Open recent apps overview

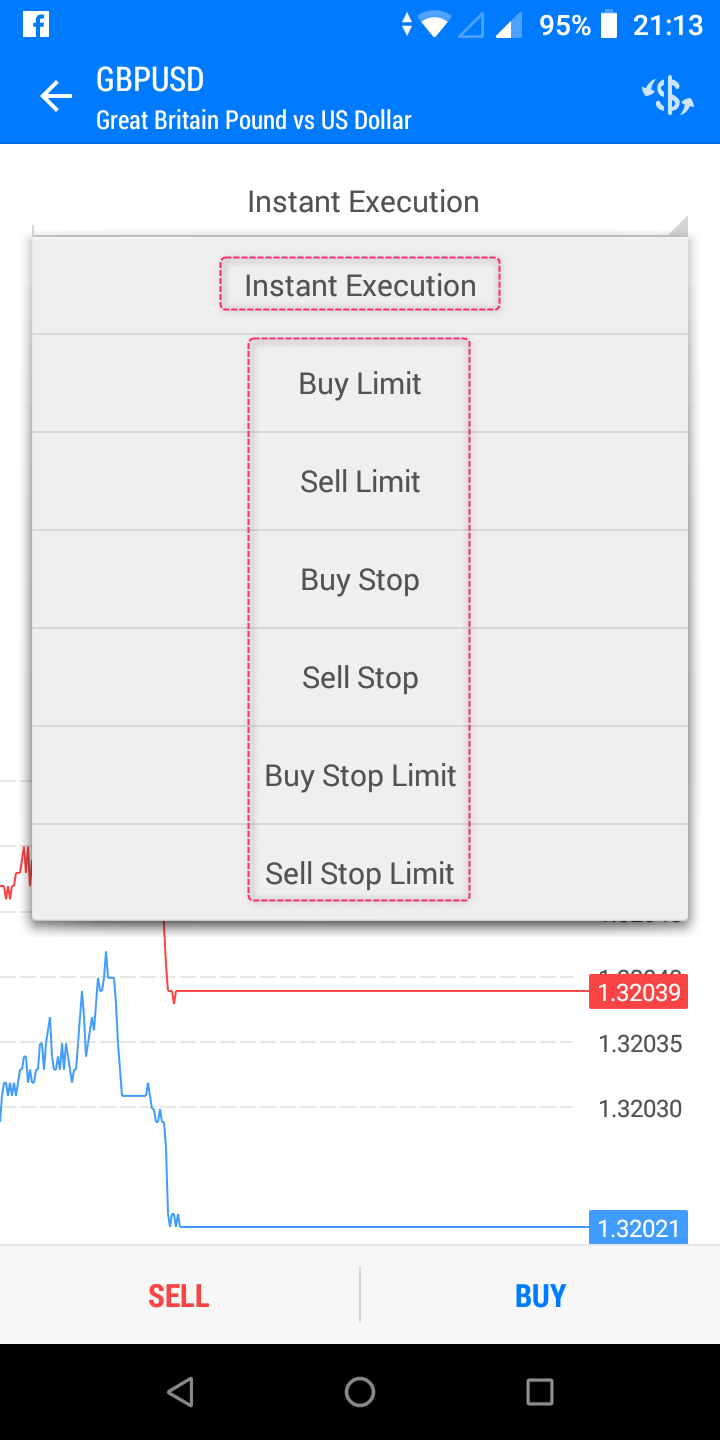tap(540, 1391)
